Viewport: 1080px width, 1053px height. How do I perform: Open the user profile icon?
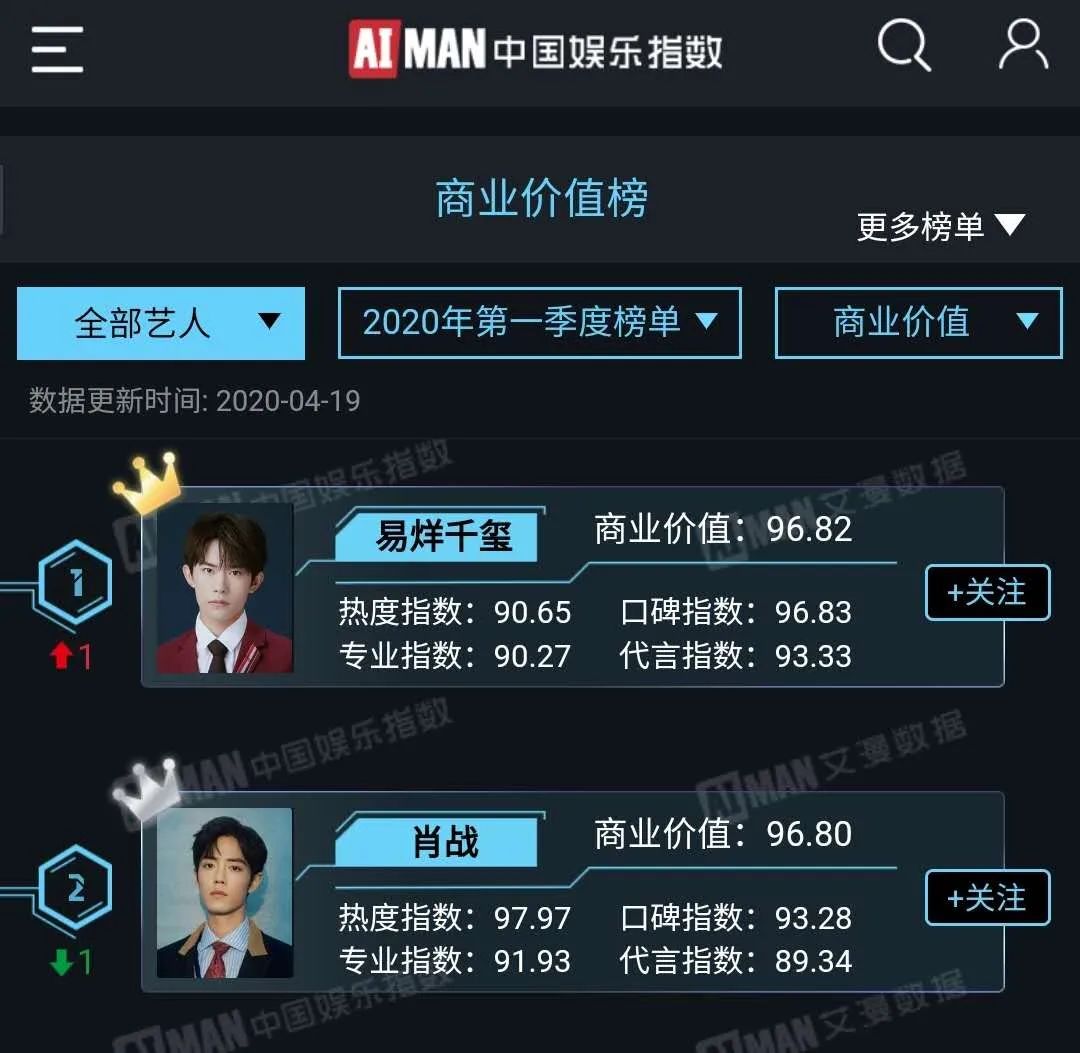[1023, 46]
